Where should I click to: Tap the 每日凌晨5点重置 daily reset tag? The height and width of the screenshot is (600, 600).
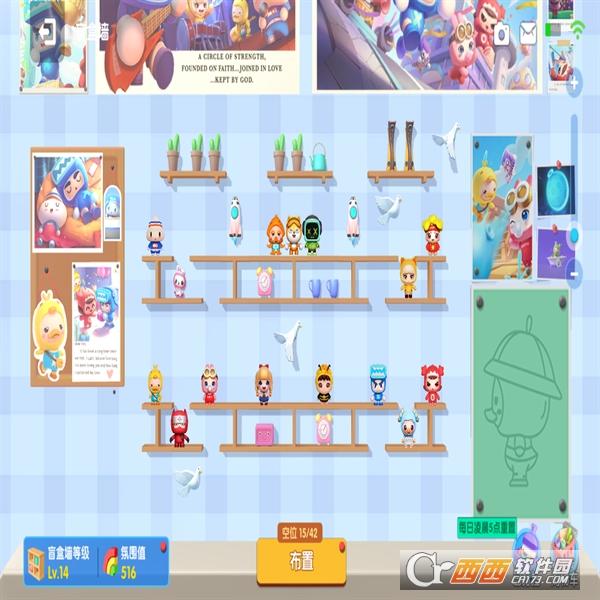[486, 527]
